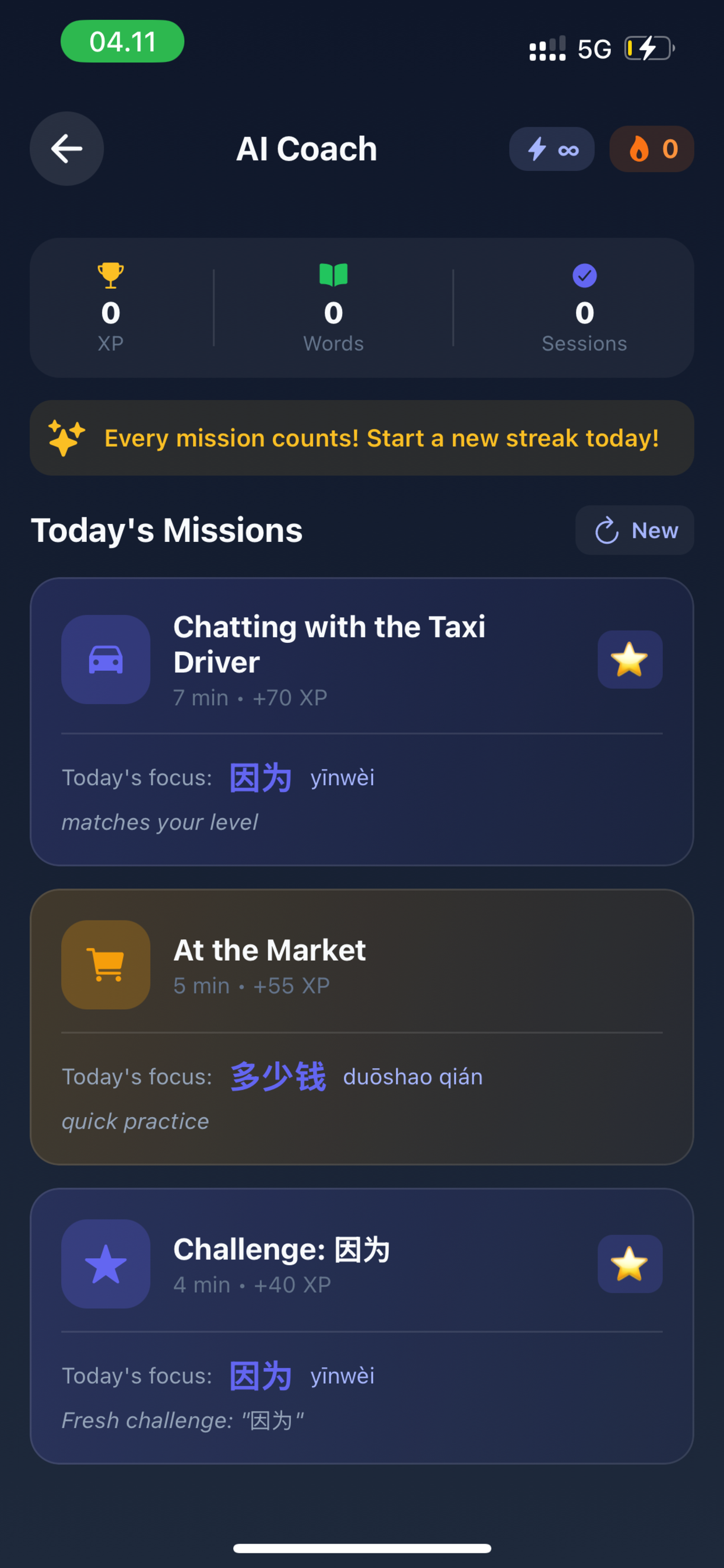Tap the AI Coach screen title
The image size is (724, 1568).
click(x=307, y=149)
